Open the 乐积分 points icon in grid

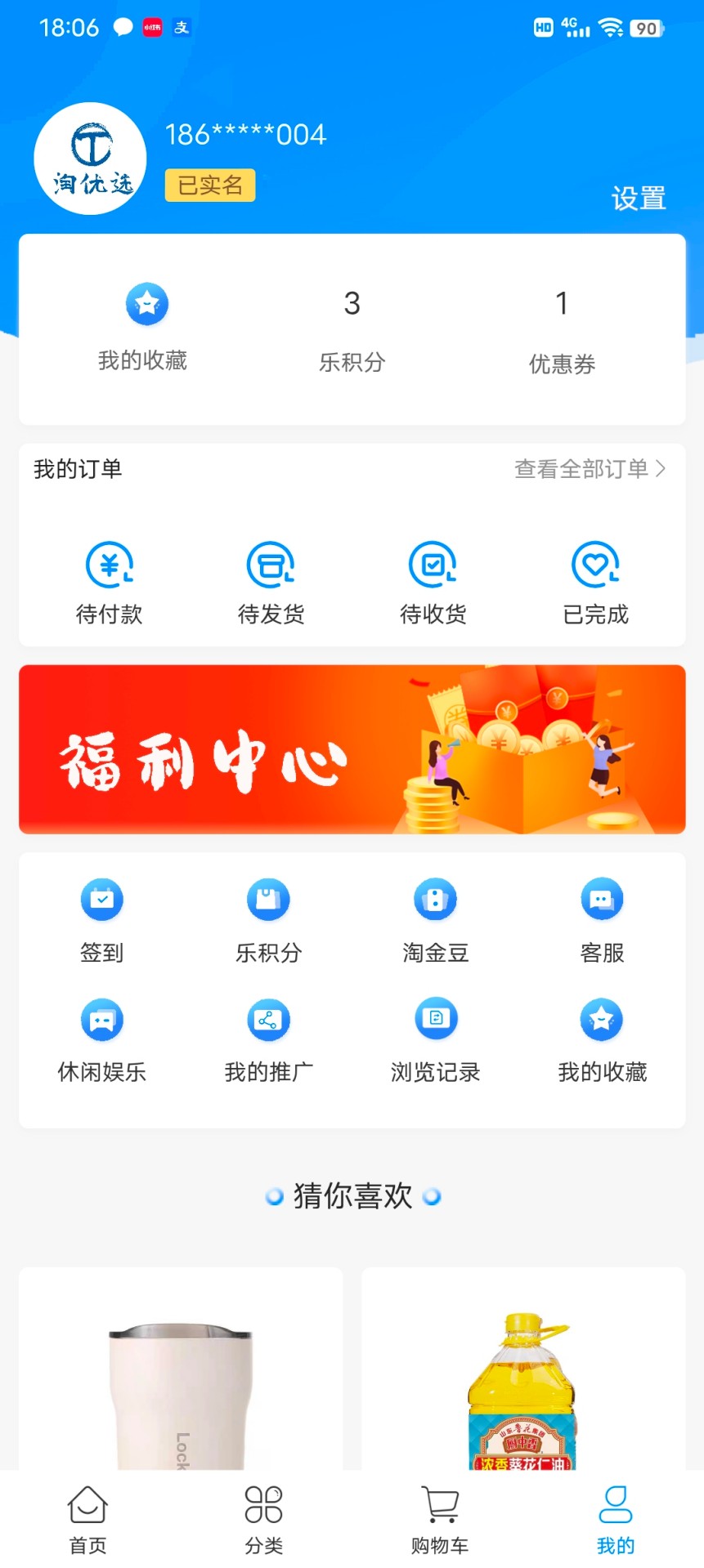[268, 898]
